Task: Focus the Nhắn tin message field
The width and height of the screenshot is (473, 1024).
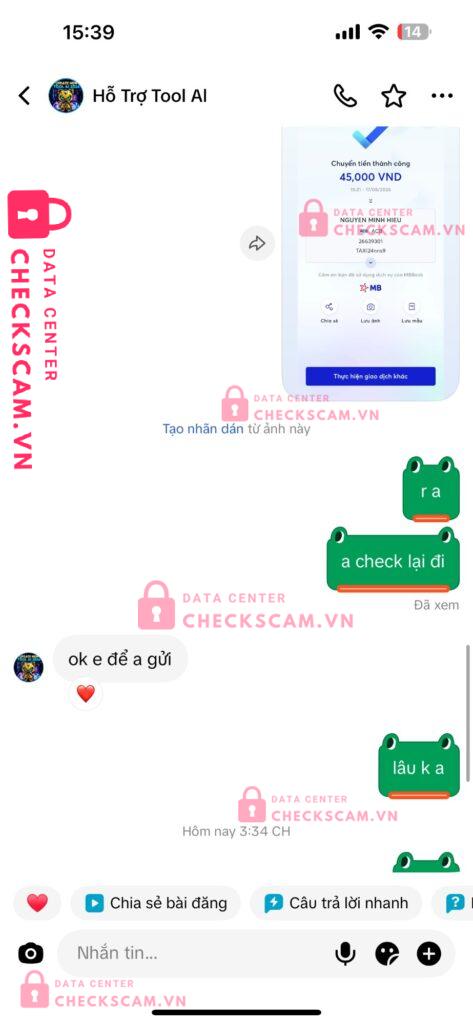Action: coord(196,953)
